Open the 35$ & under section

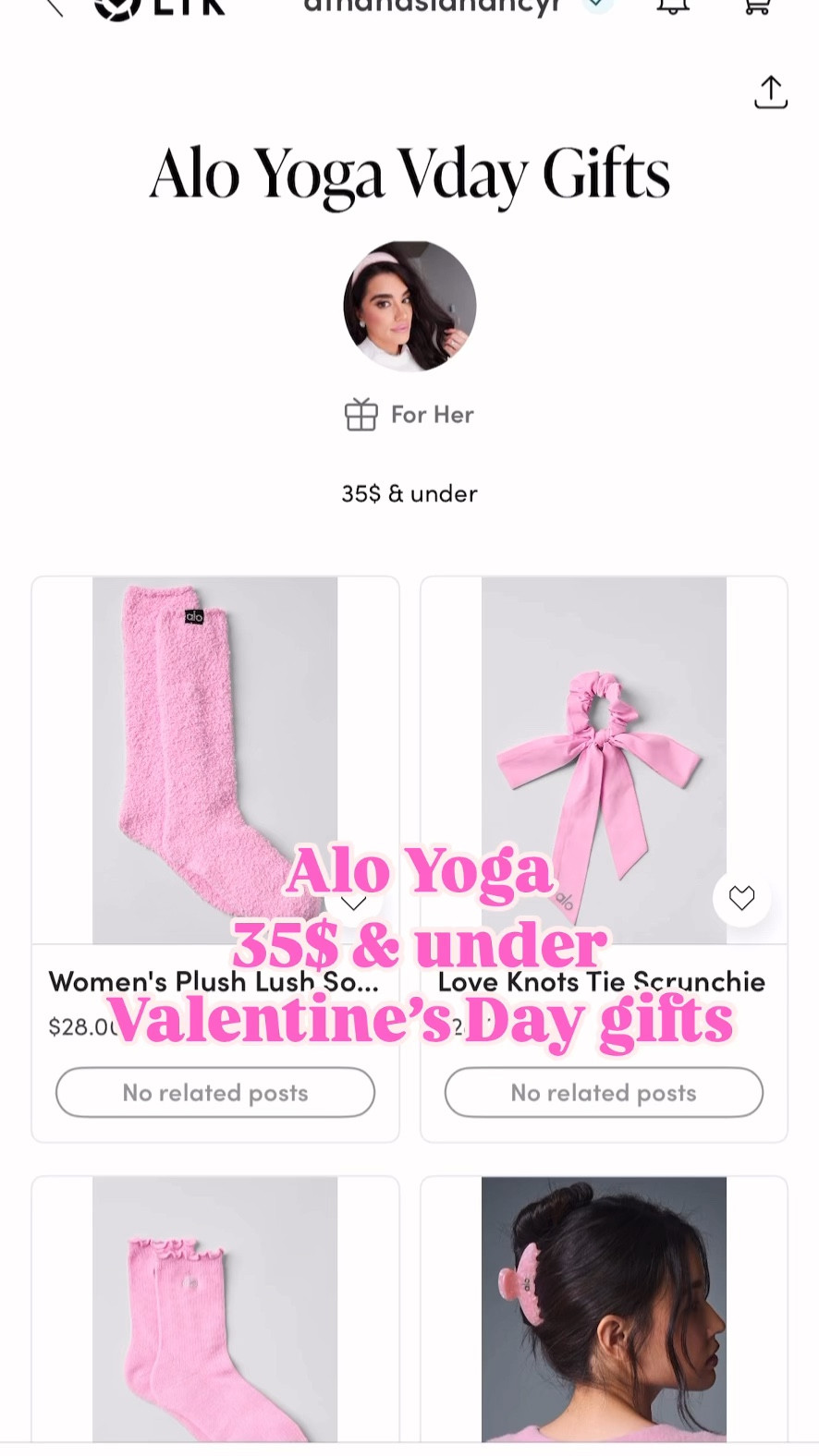pos(409,493)
